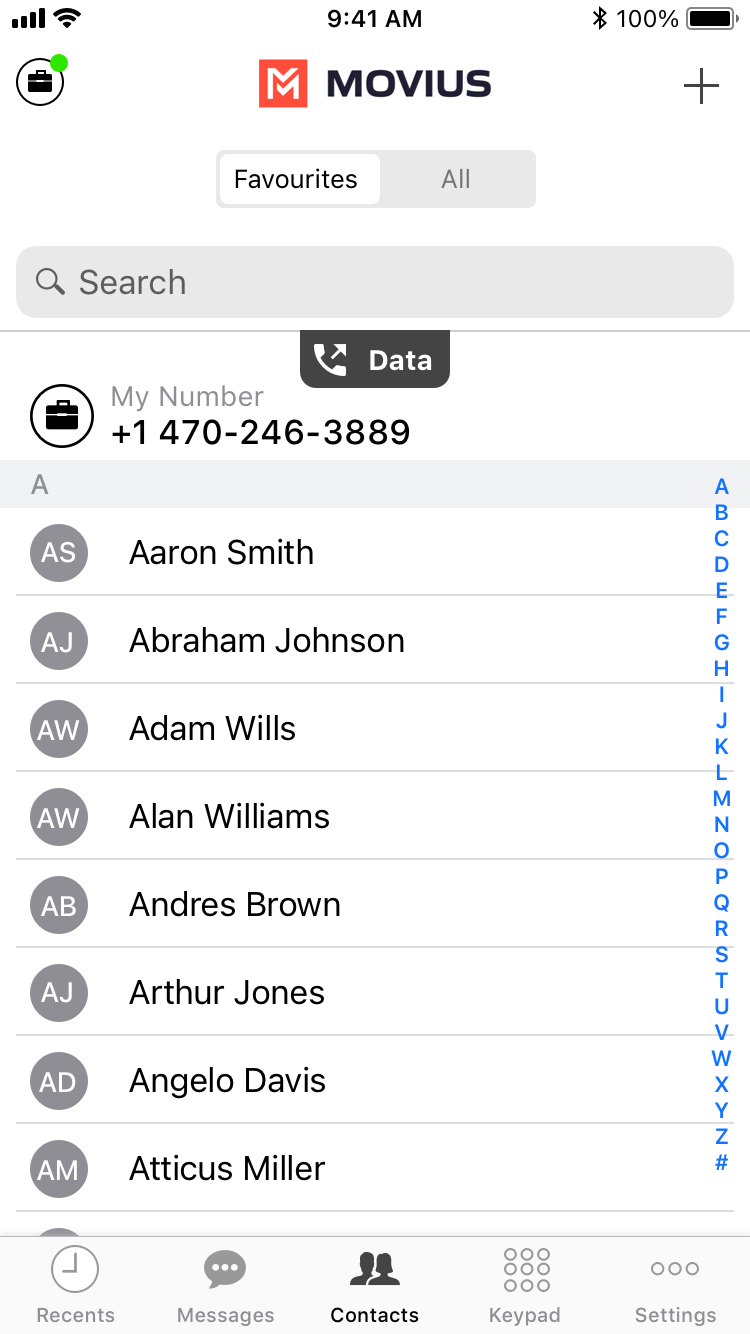Open Abraham Johnson's contact
750x1334 pixels.
[267, 640]
